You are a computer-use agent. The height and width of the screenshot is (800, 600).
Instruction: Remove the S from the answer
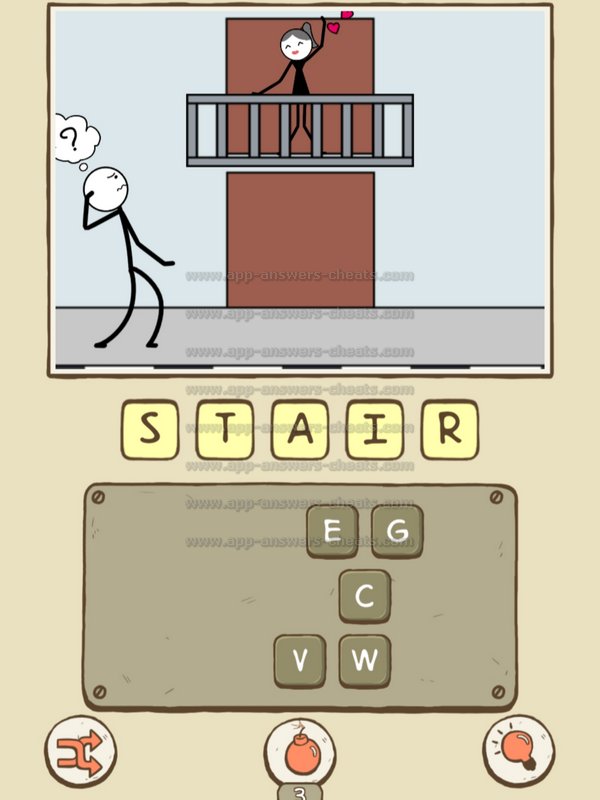pyautogui.click(x=150, y=430)
